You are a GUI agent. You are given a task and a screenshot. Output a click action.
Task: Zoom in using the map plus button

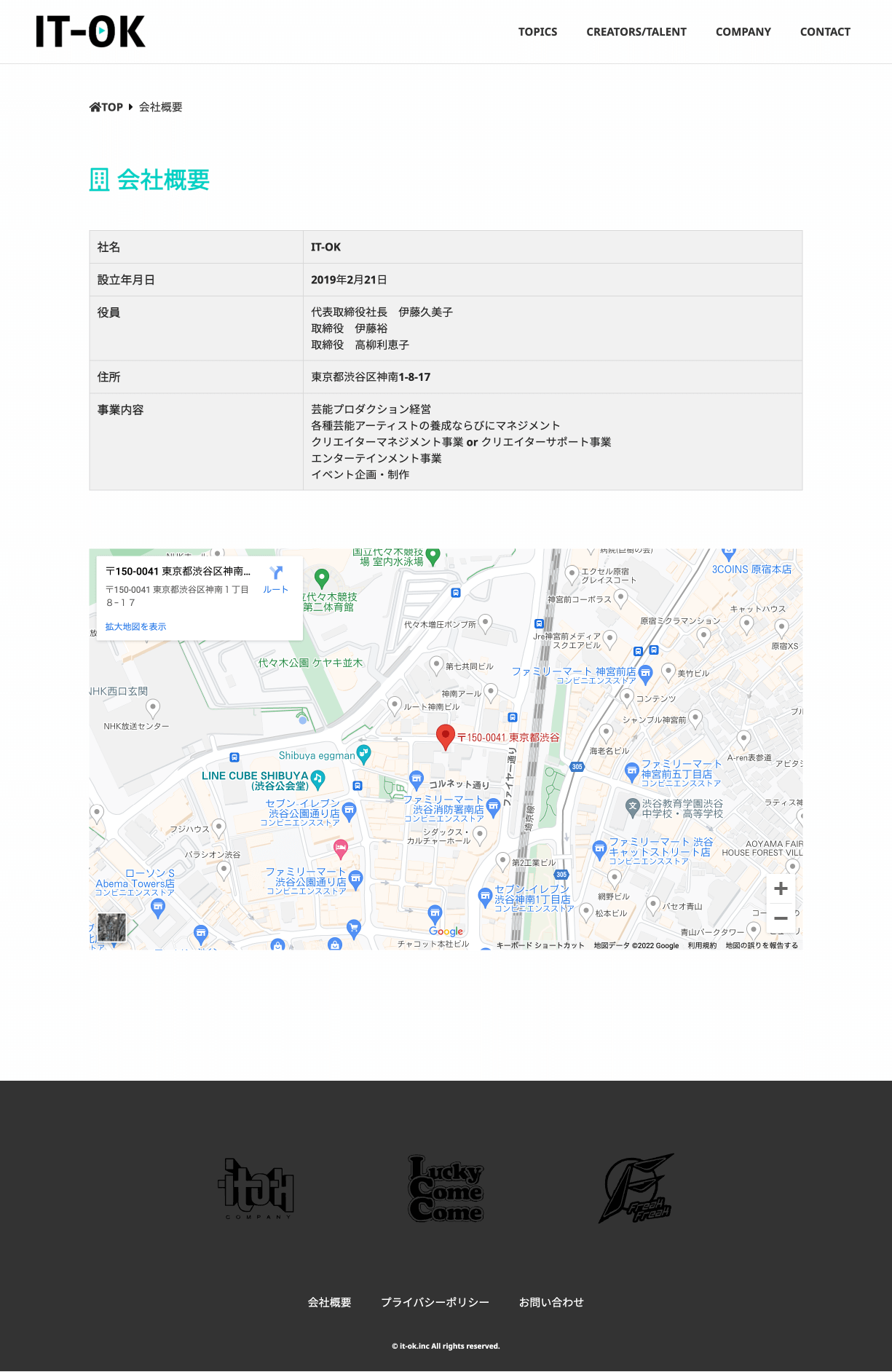coord(781,888)
